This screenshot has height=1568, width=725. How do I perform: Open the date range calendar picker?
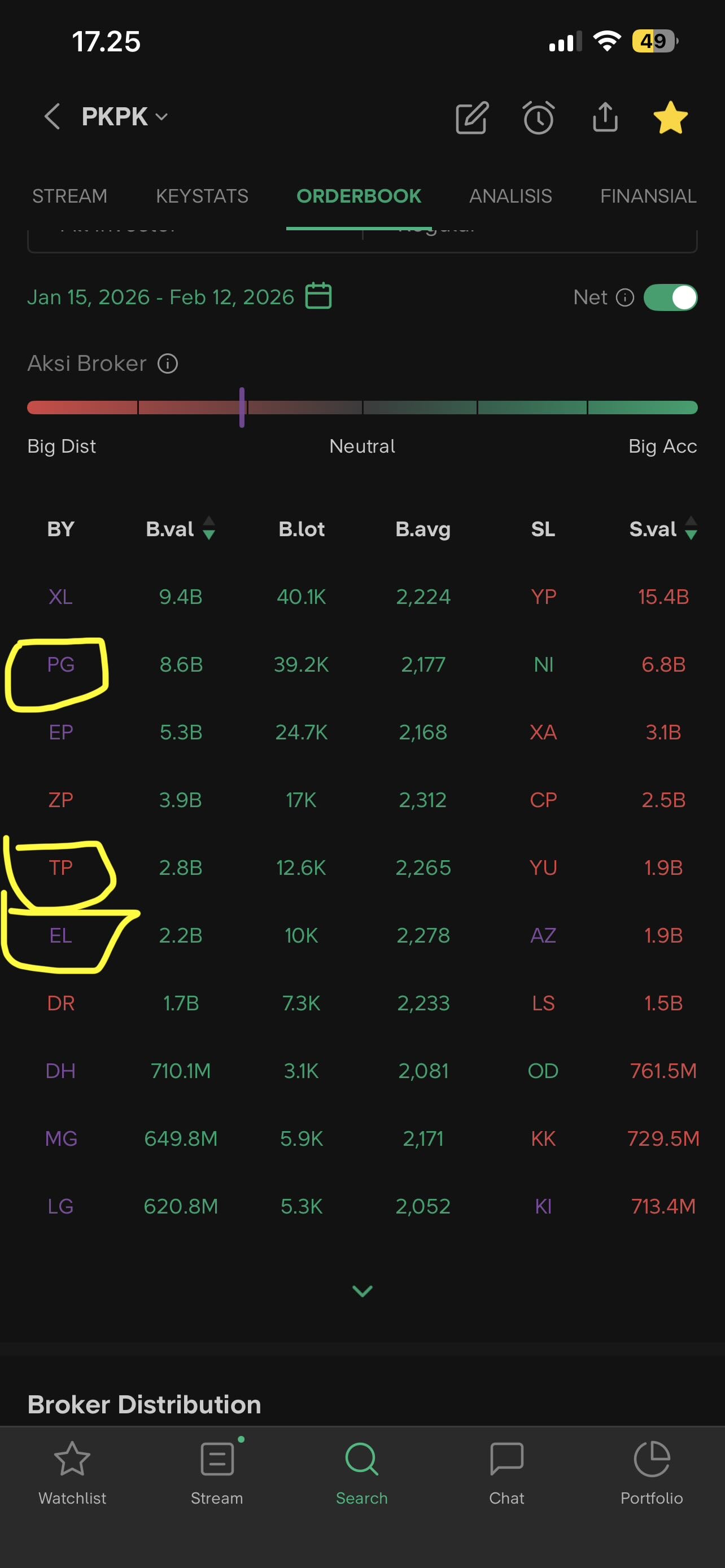point(318,296)
